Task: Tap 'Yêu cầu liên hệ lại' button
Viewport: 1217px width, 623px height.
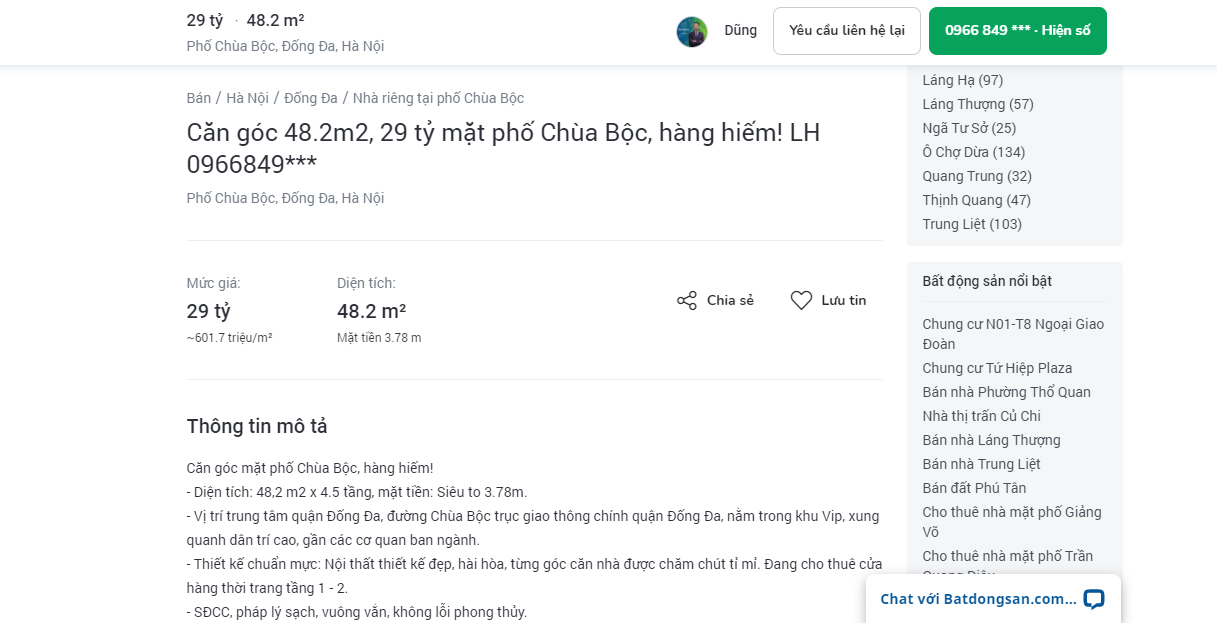Action: 846,30
